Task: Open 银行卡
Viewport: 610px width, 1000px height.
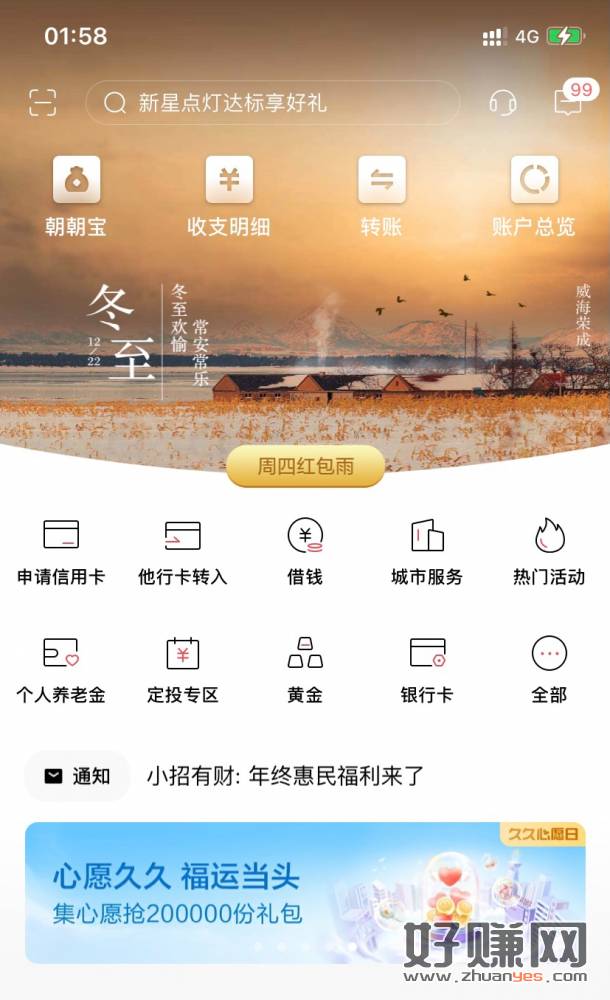Action: [427, 670]
